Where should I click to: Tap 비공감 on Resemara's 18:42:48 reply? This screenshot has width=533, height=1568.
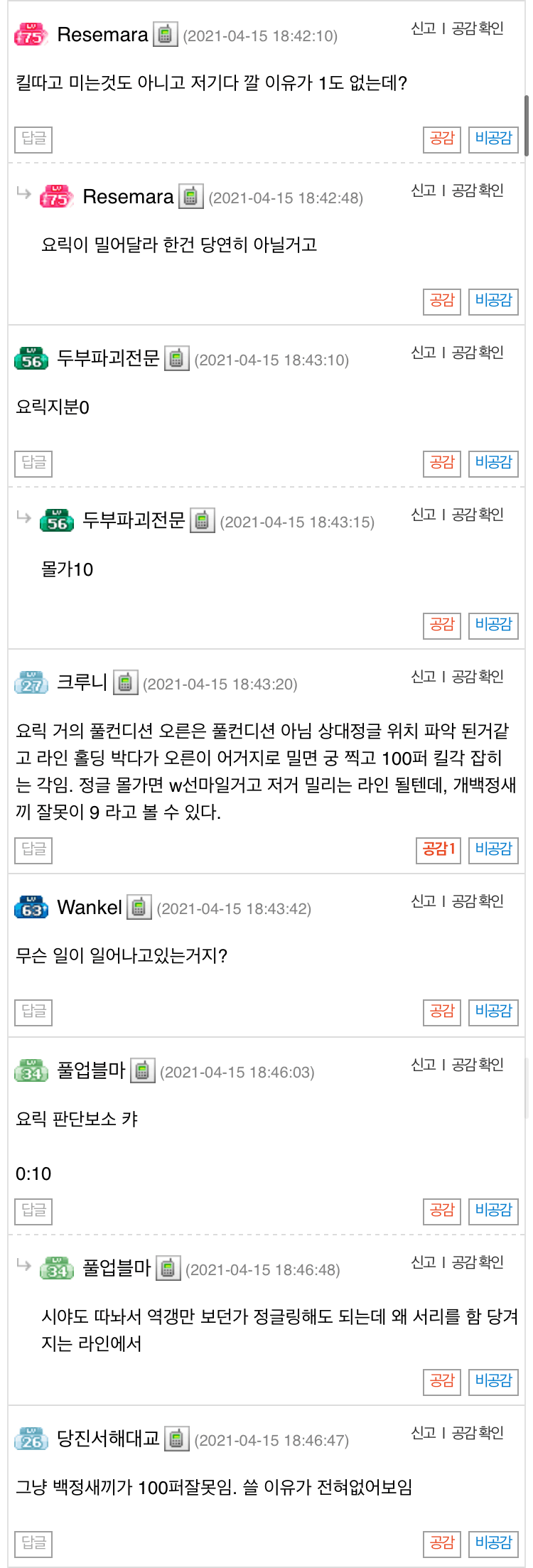coord(493,301)
